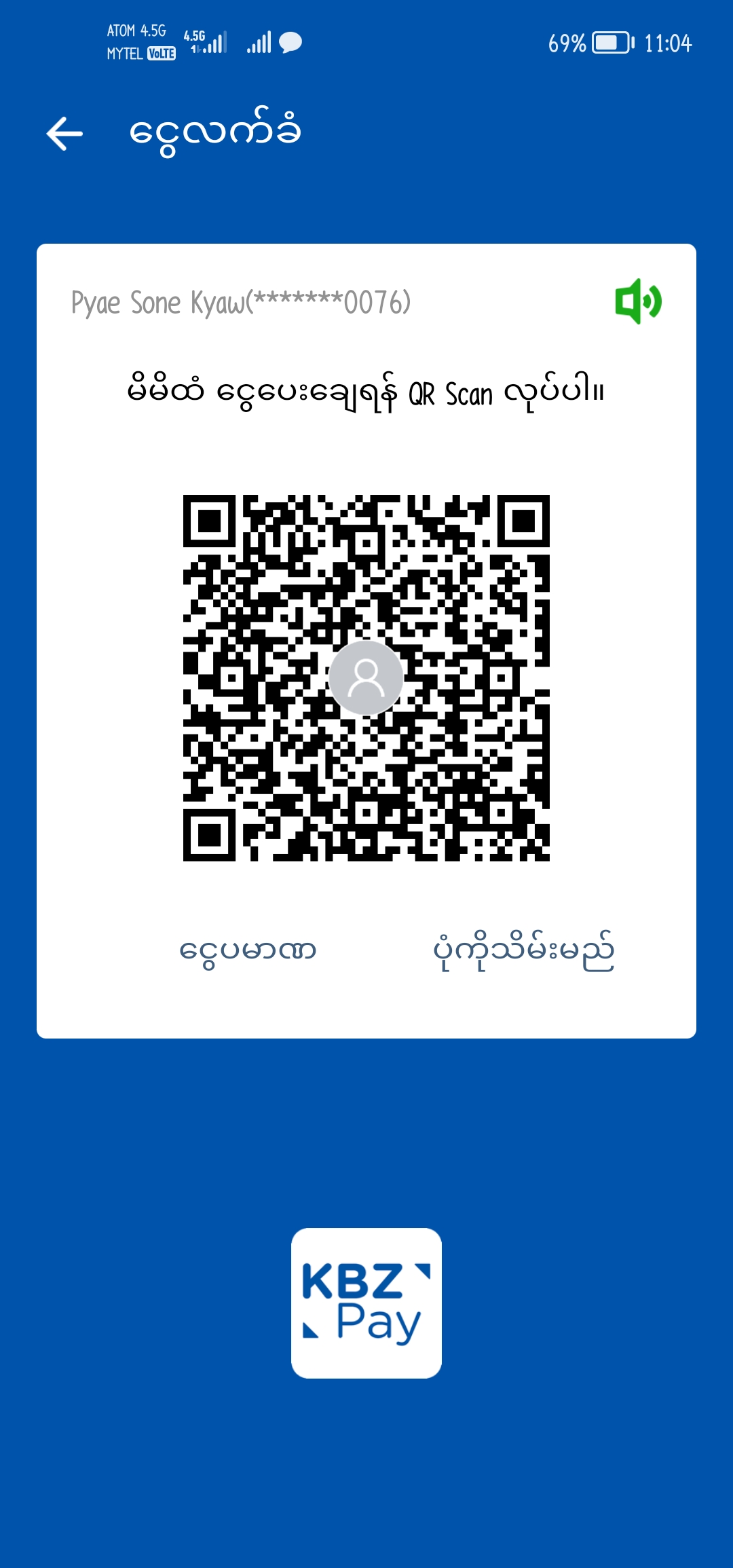Tap ငွေပမာဏ to set amount

click(x=248, y=950)
